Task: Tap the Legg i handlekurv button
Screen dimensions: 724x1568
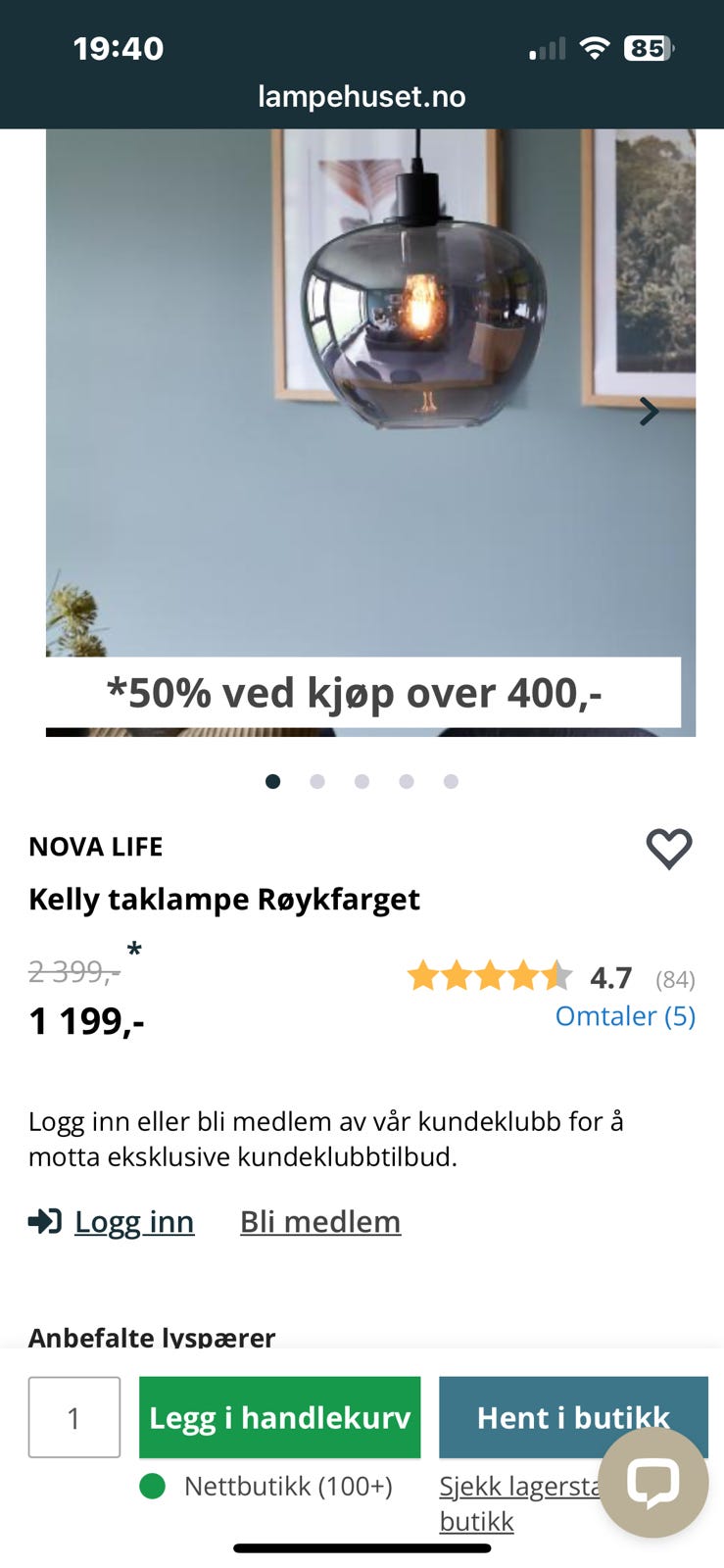Action: (279, 1417)
